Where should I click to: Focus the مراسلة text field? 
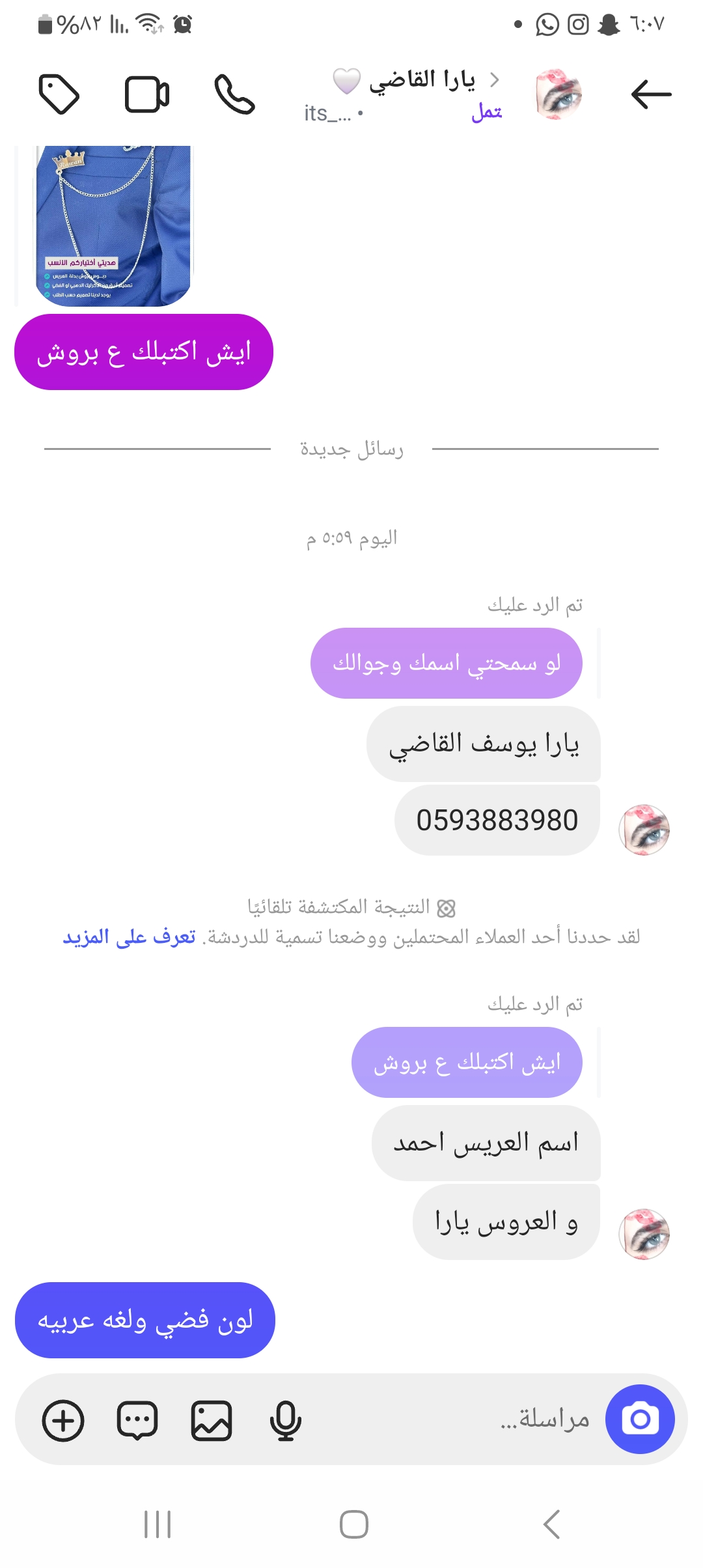point(456,1420)
